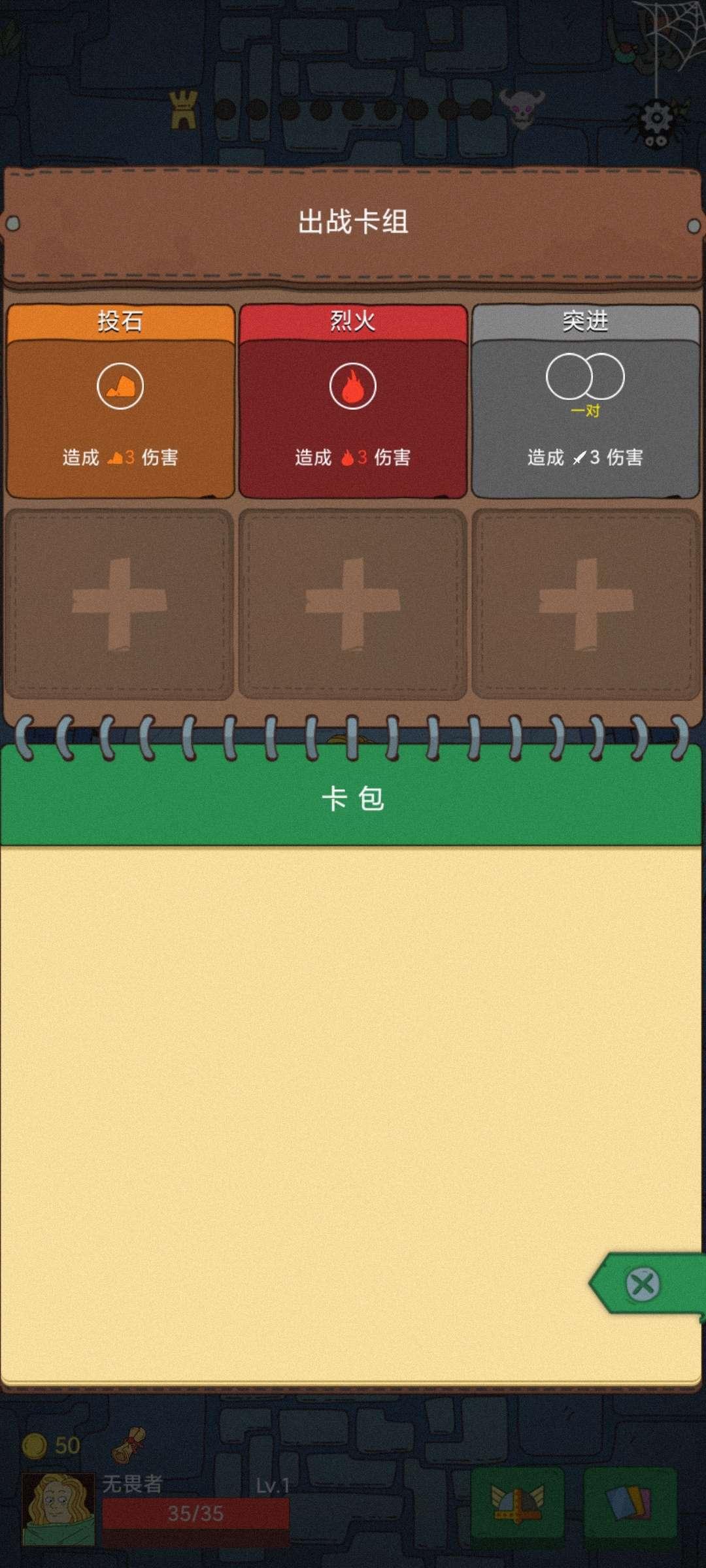
Task: Select the 投石 card
Action: (120, 402)
